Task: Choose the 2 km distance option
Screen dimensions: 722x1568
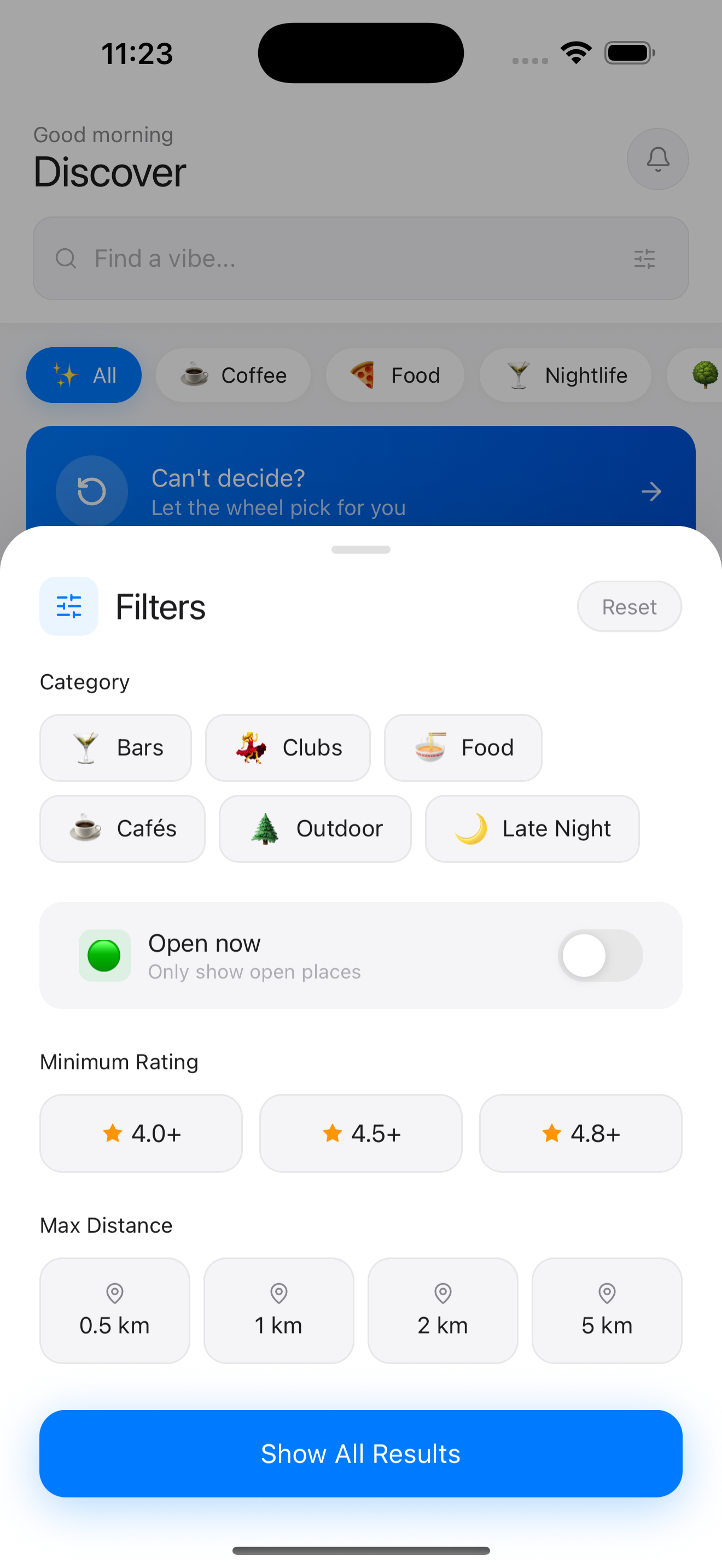Action: (x=442, y=1310)
